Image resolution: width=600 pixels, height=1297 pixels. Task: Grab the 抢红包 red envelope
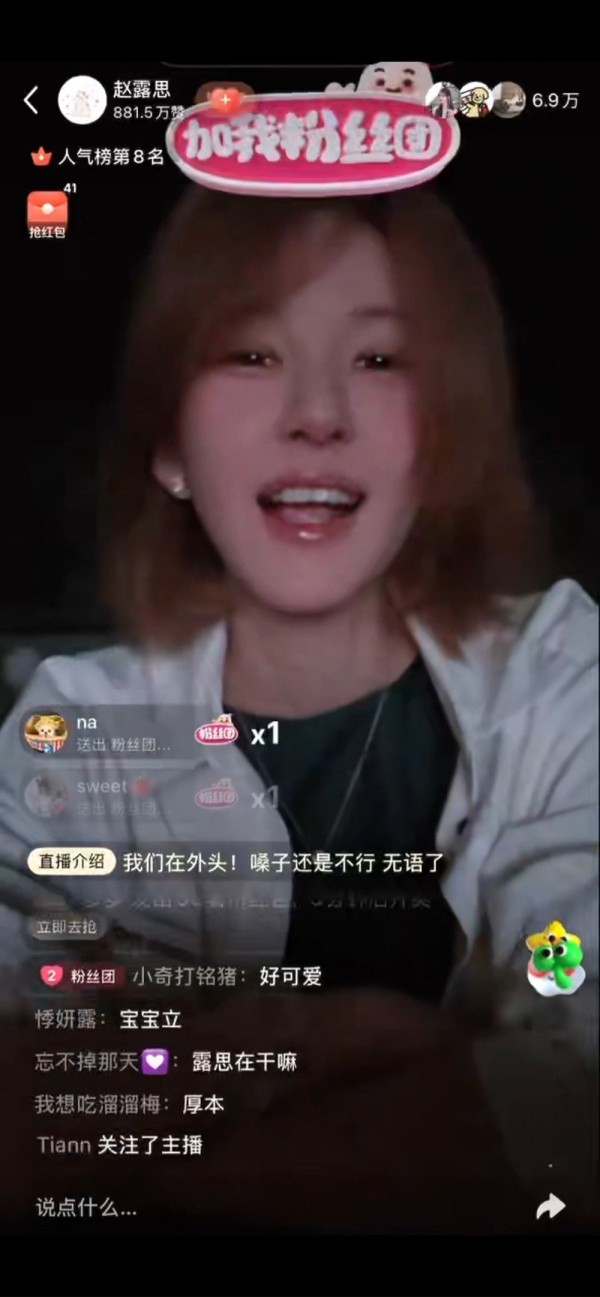[47, 214]
